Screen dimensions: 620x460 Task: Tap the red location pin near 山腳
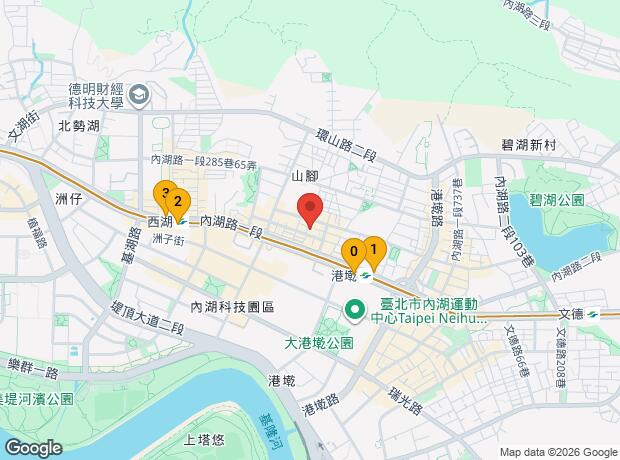click(x=311, y=209)
